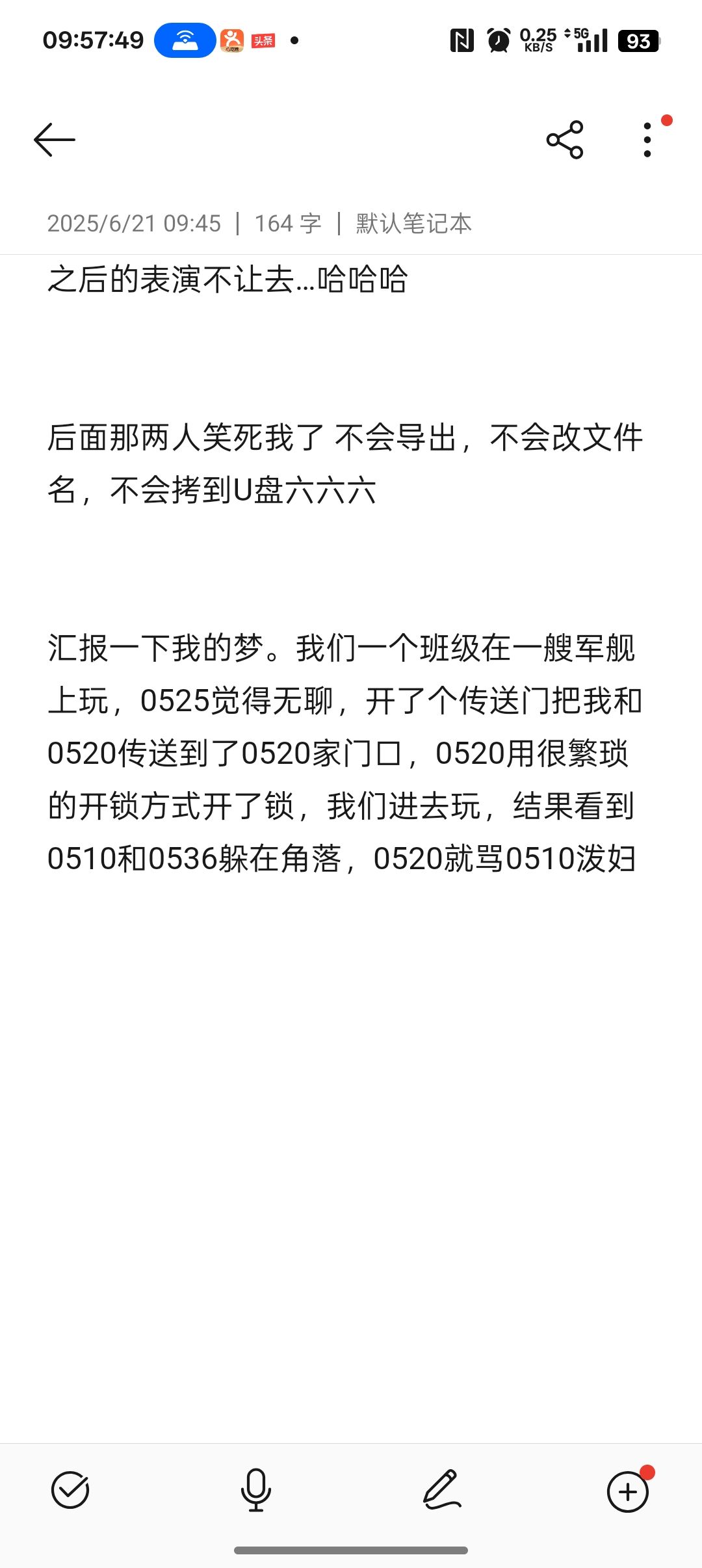Tap the note body to edit text

pyautogui.click(x=344, y=754)
